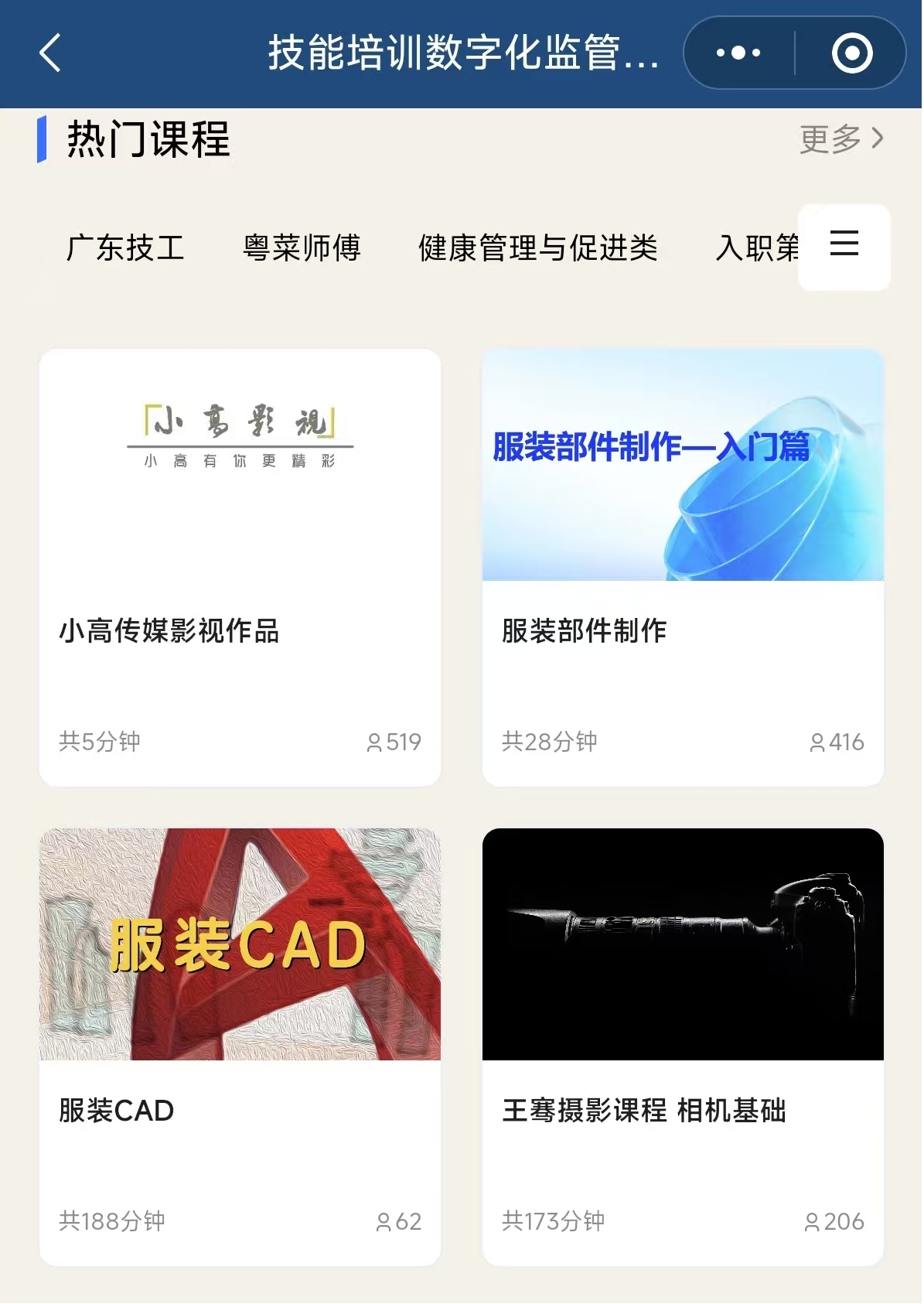Open the mini program three-dot menu
The image size is (924, 1304).
[738, 53]
